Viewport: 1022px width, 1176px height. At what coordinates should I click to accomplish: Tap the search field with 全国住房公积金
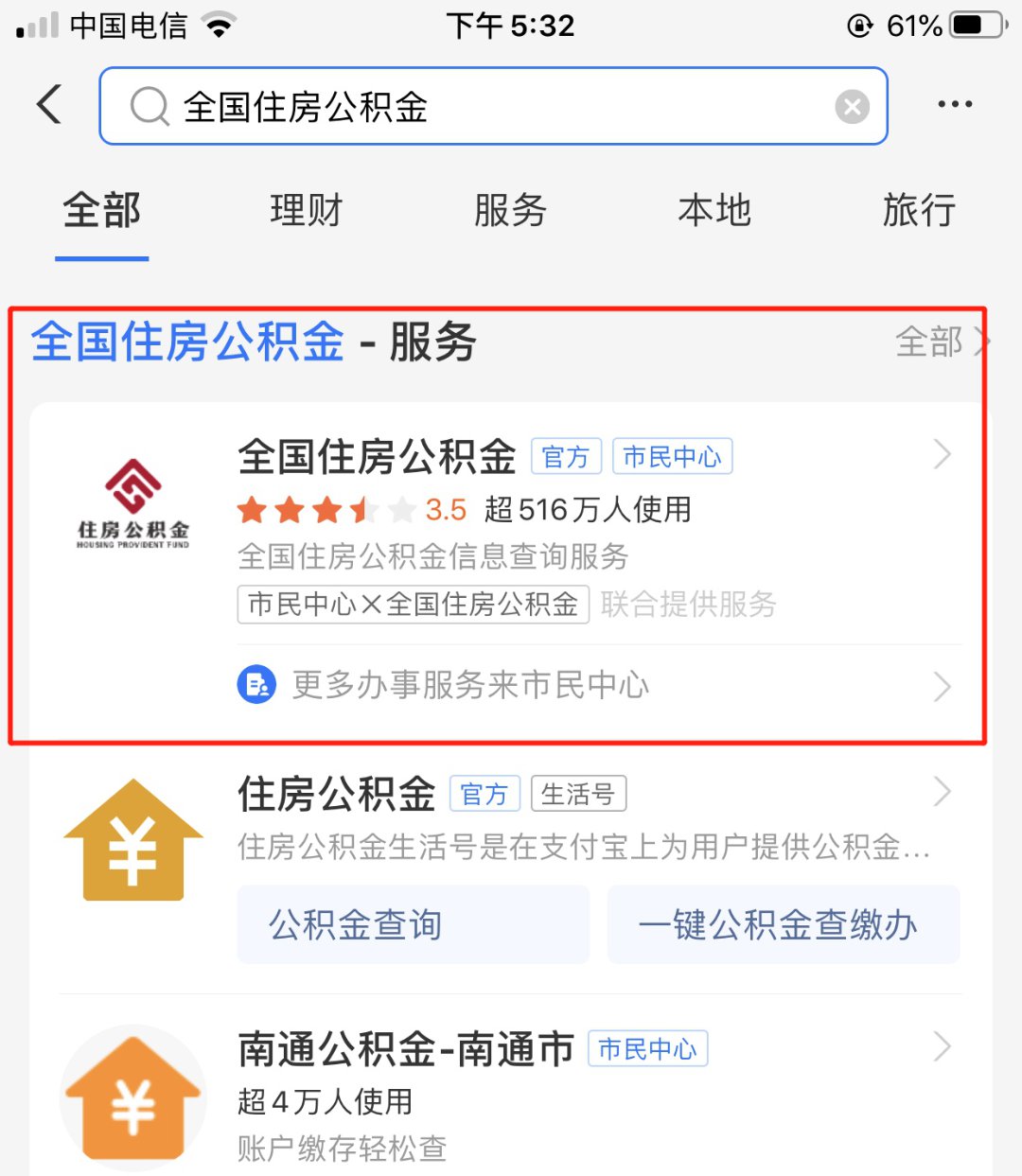[473, 106]
